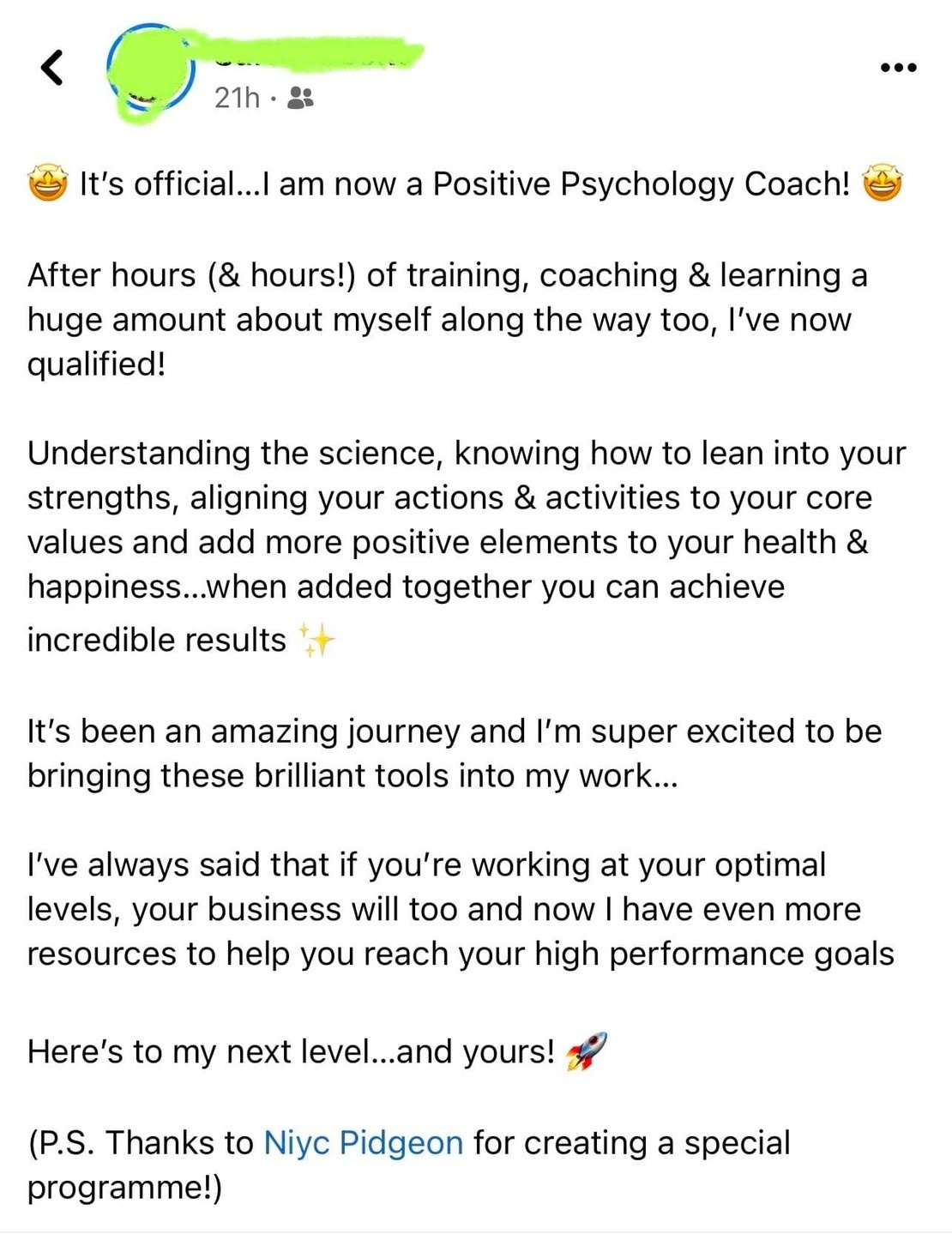View the post author's profile picture
The height and width of the screenshot is (1234, 952).
click(150, 69)
